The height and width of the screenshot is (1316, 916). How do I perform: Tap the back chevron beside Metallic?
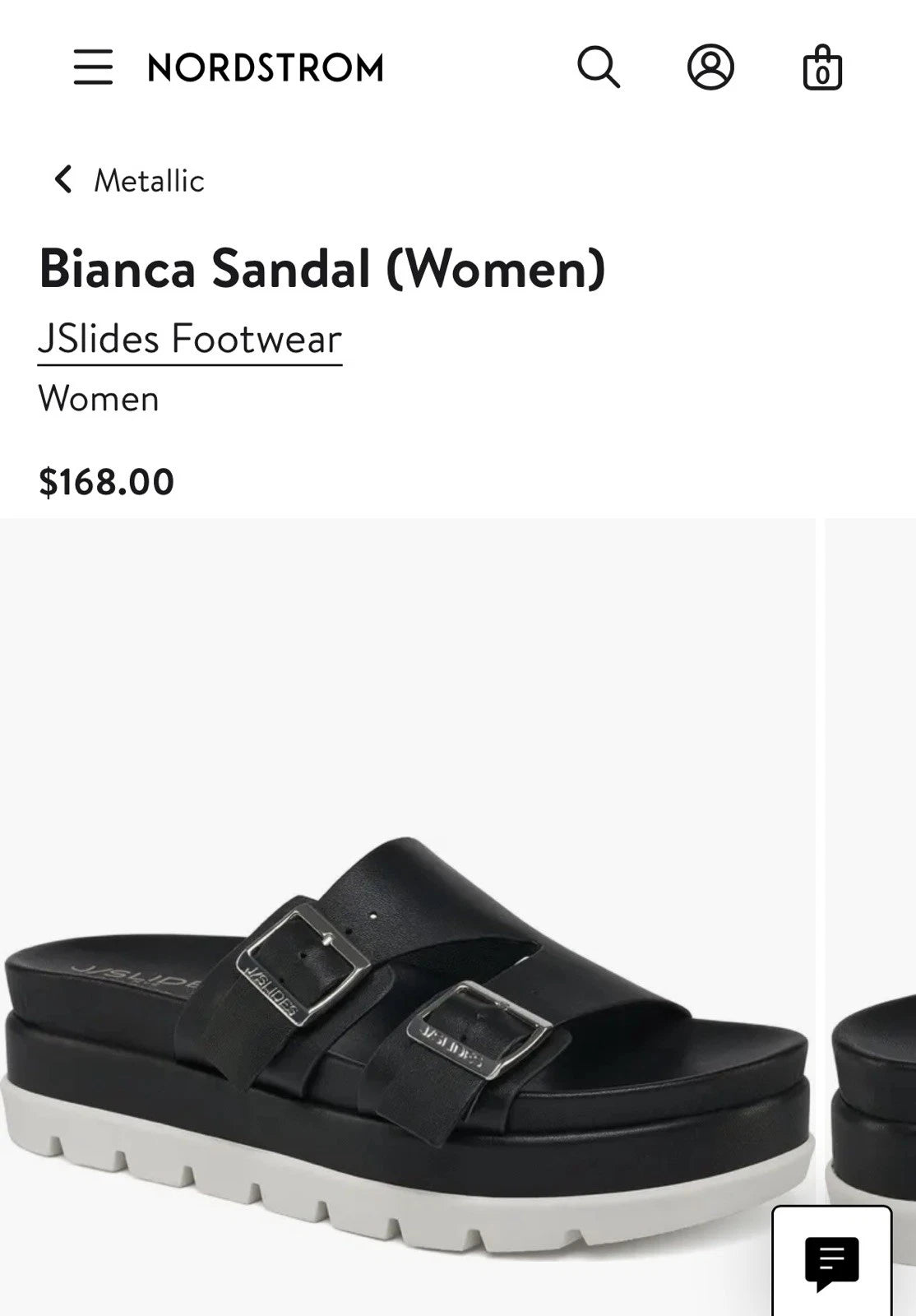click(62, 179)
